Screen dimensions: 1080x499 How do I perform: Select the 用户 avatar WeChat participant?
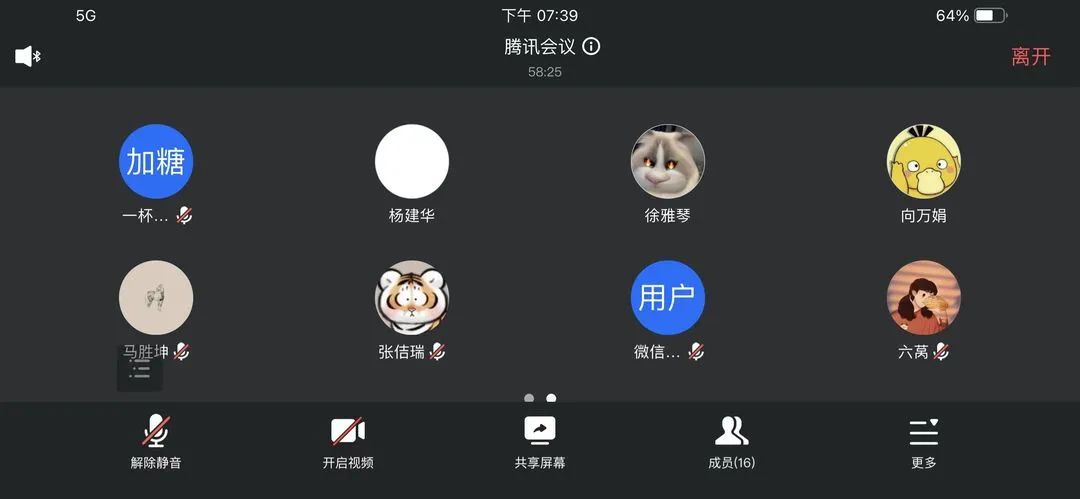(x=667, y=298)
